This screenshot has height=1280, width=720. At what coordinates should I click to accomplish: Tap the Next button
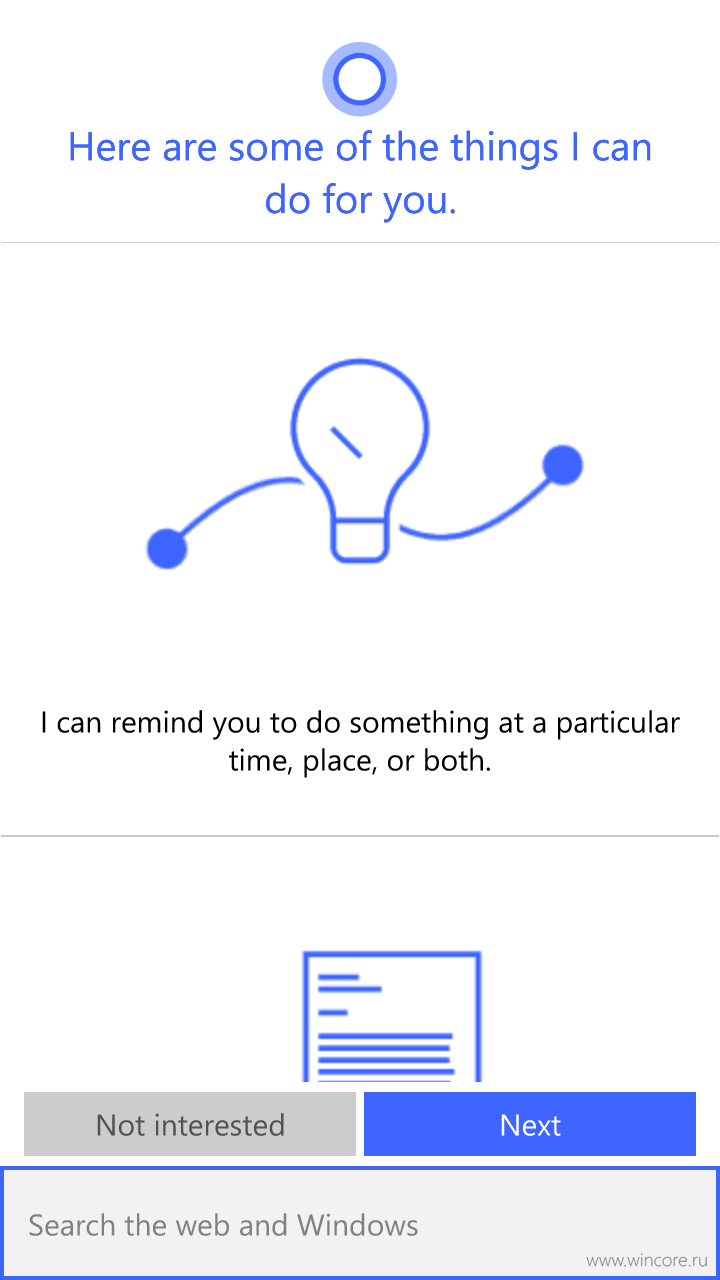pos(529,1124)
